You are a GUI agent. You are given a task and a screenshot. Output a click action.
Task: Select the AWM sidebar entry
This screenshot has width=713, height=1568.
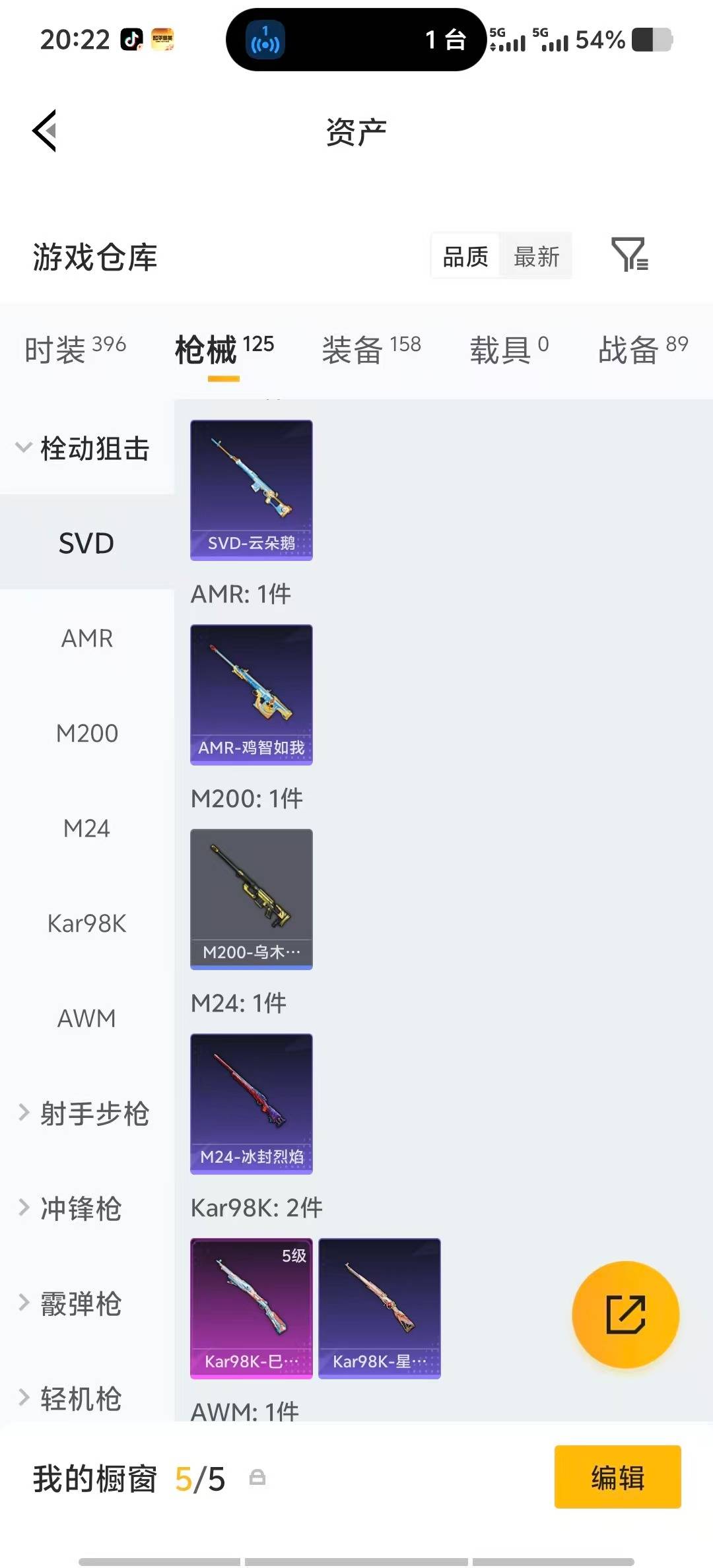pos(87,1019)
